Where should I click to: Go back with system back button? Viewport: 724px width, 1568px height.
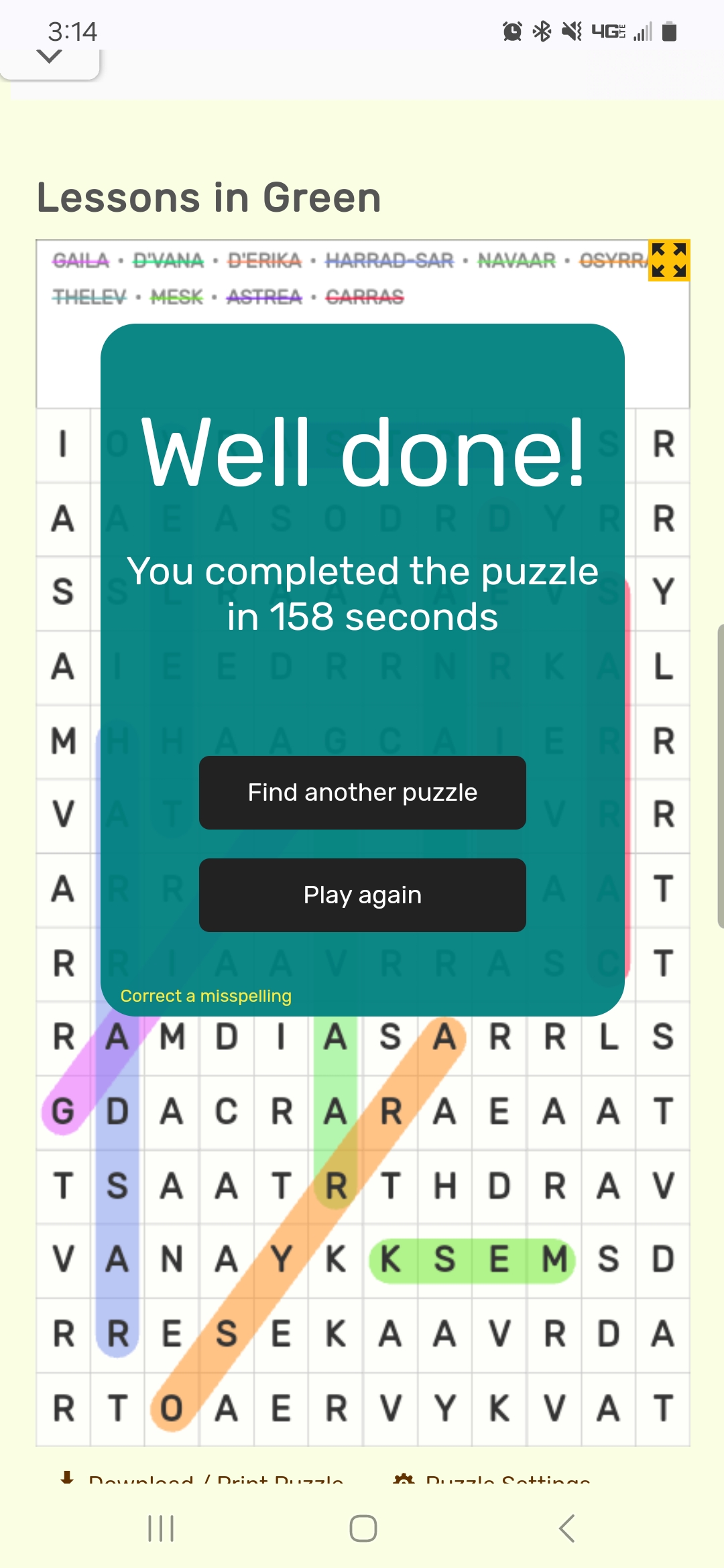[566, 1528]
